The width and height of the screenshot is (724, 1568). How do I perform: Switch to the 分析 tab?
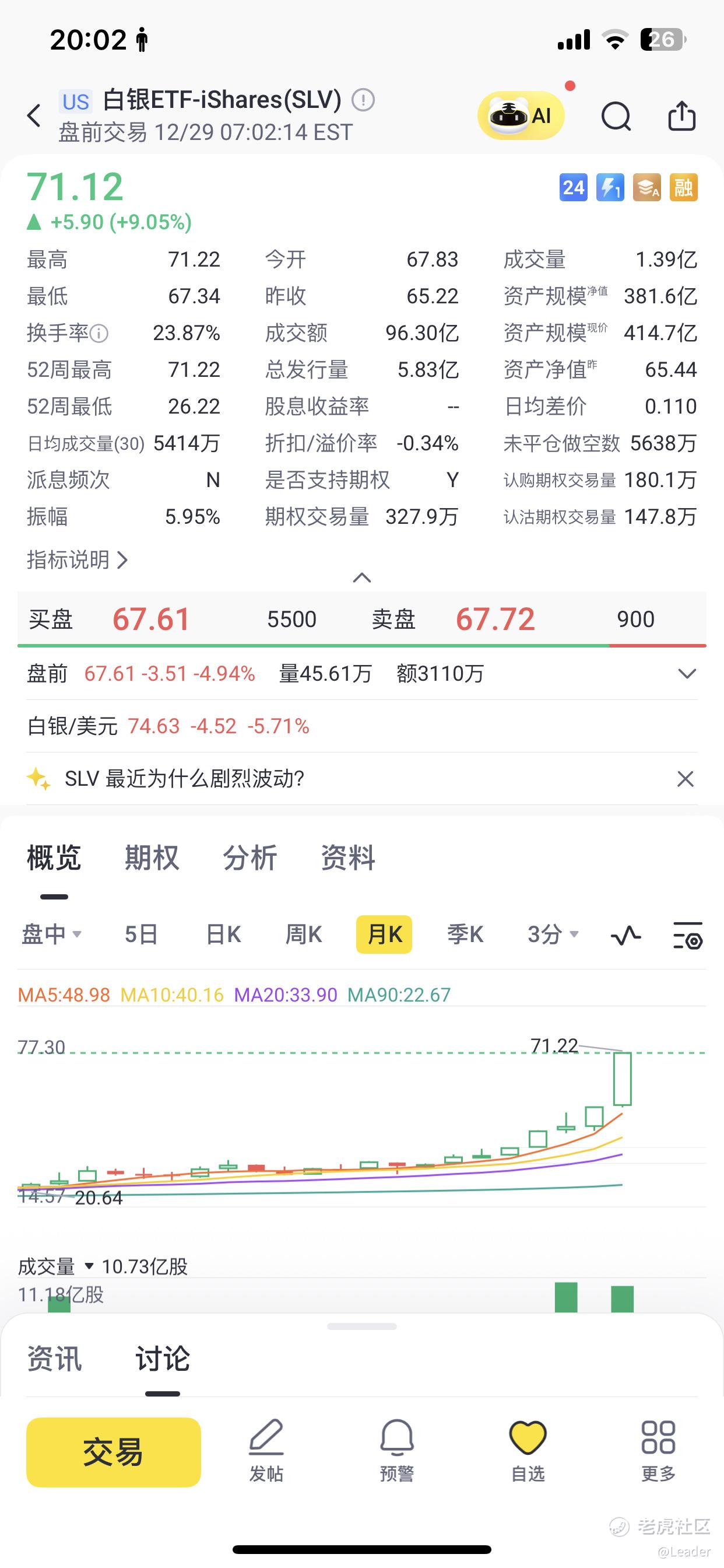point(249,857)
